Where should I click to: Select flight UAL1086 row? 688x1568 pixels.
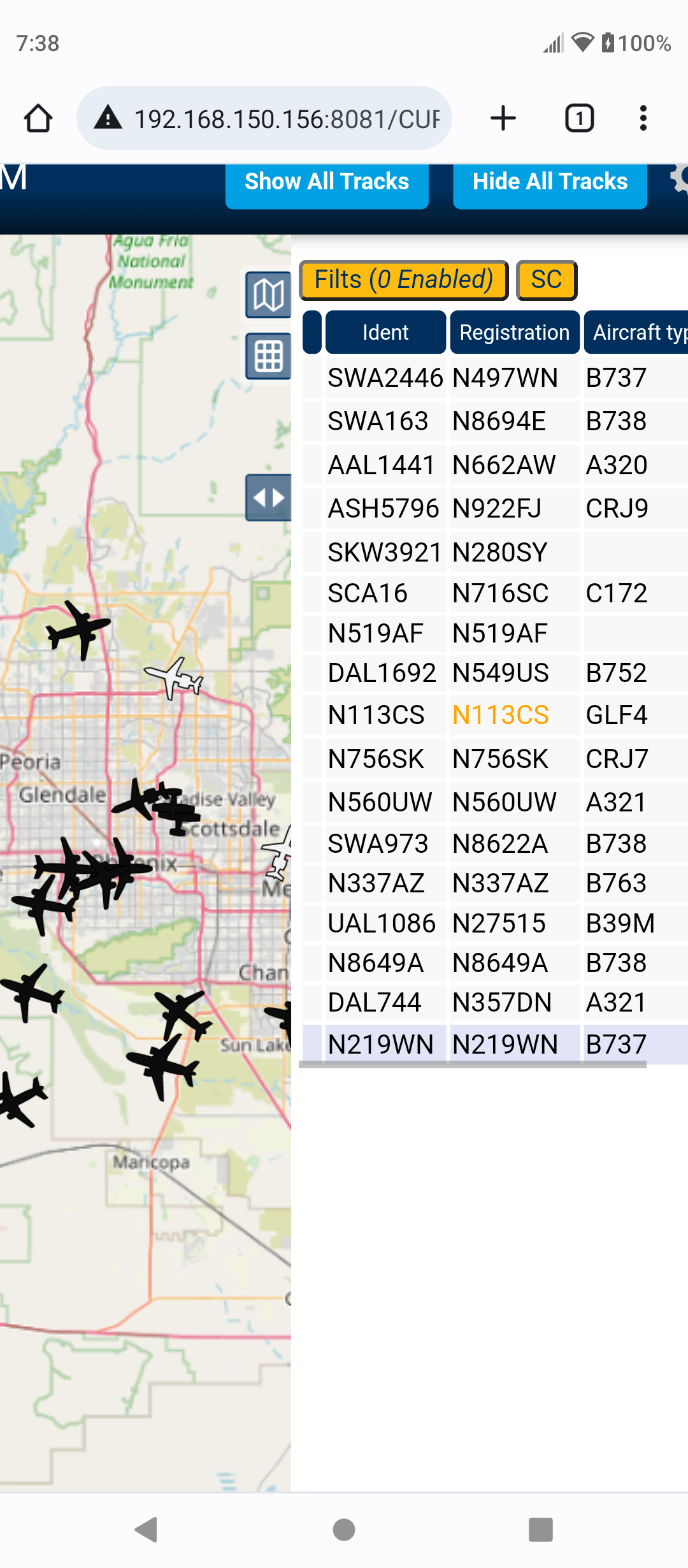[495, 924]
